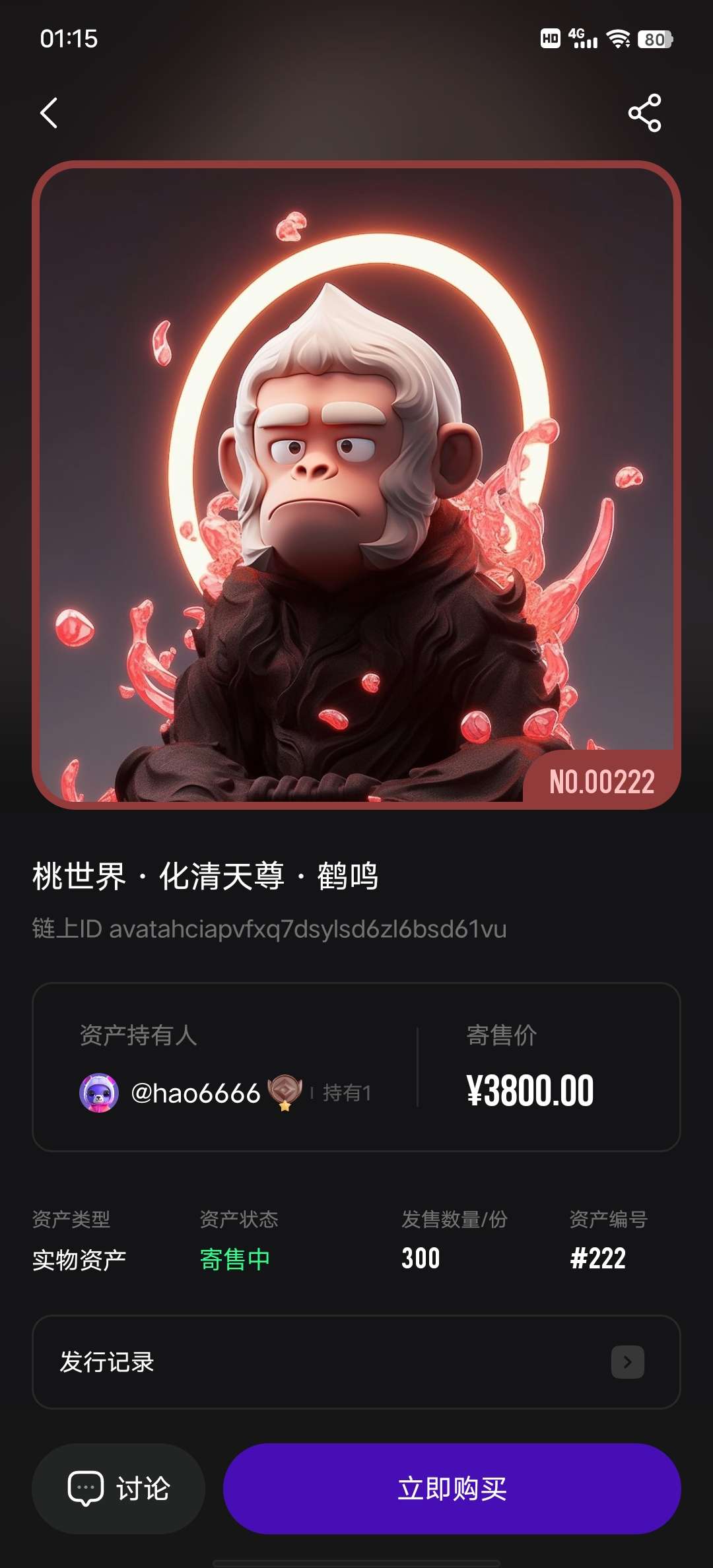Tap 立即购买 to buy now
The width and height of the screenshot is (713, 1568).
[x=452, y=1489]
